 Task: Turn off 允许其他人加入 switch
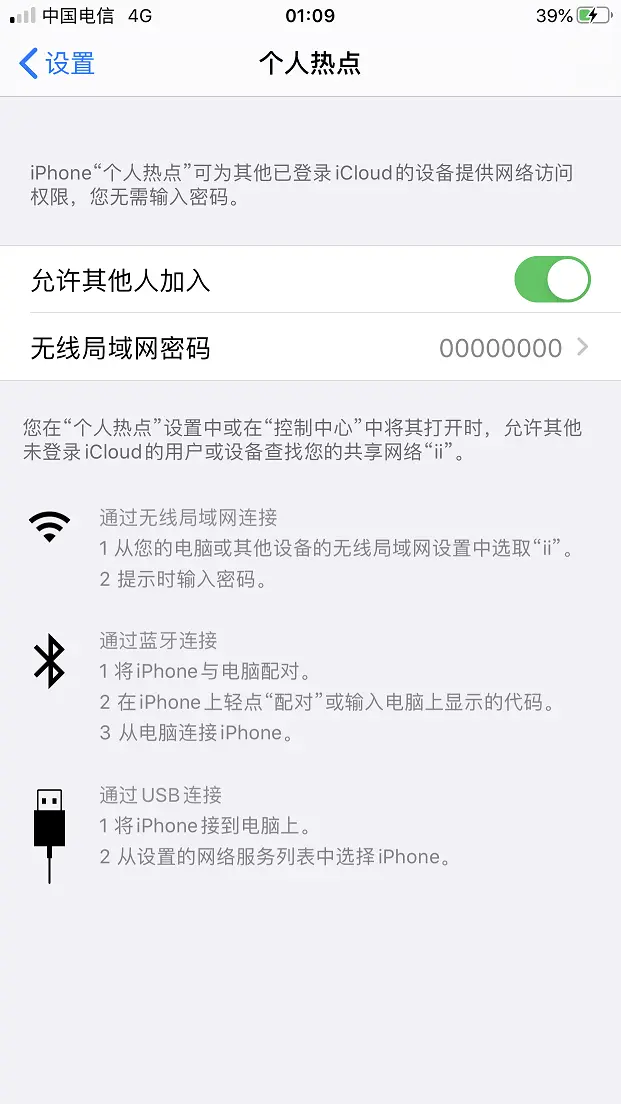(552, 280)
